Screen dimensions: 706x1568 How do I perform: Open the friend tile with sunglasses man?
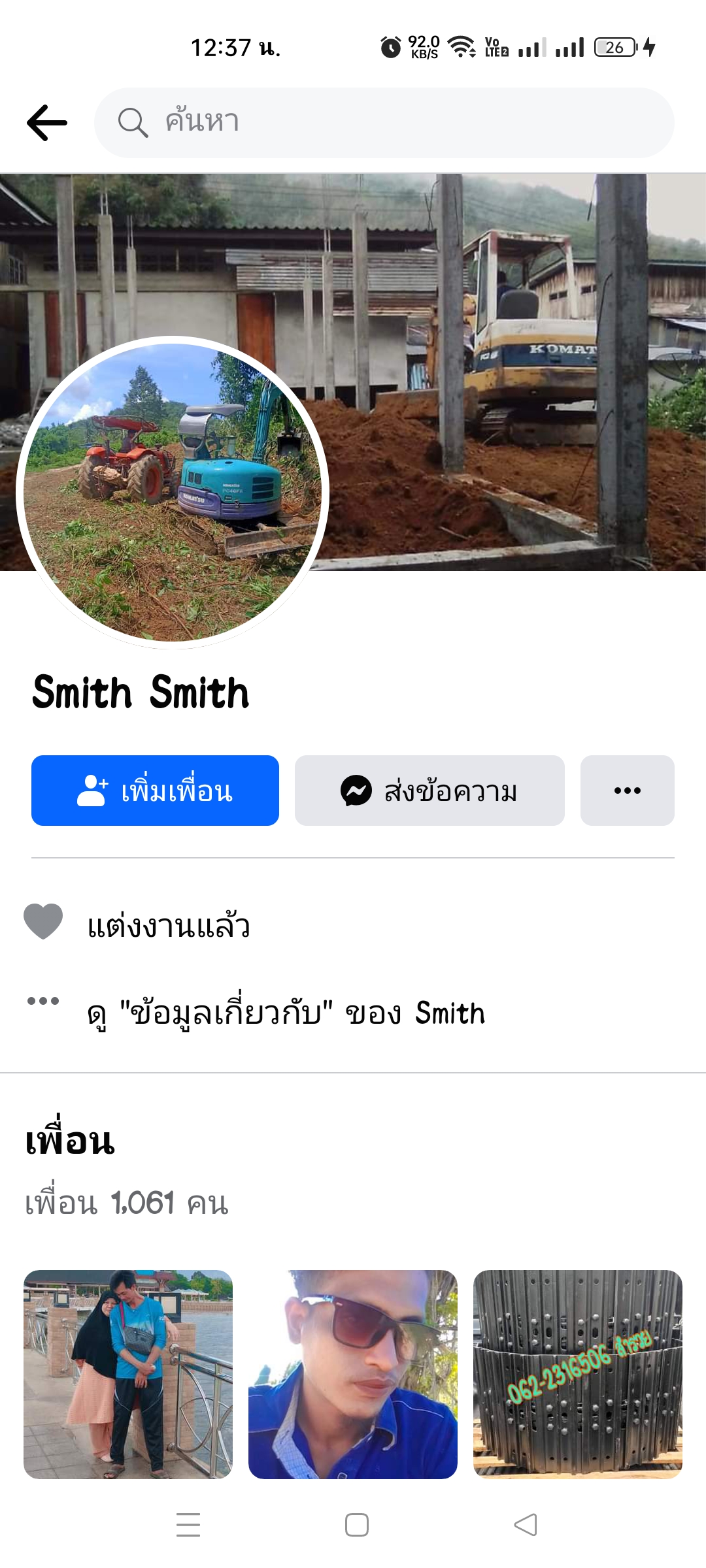tap(353, 1375)
